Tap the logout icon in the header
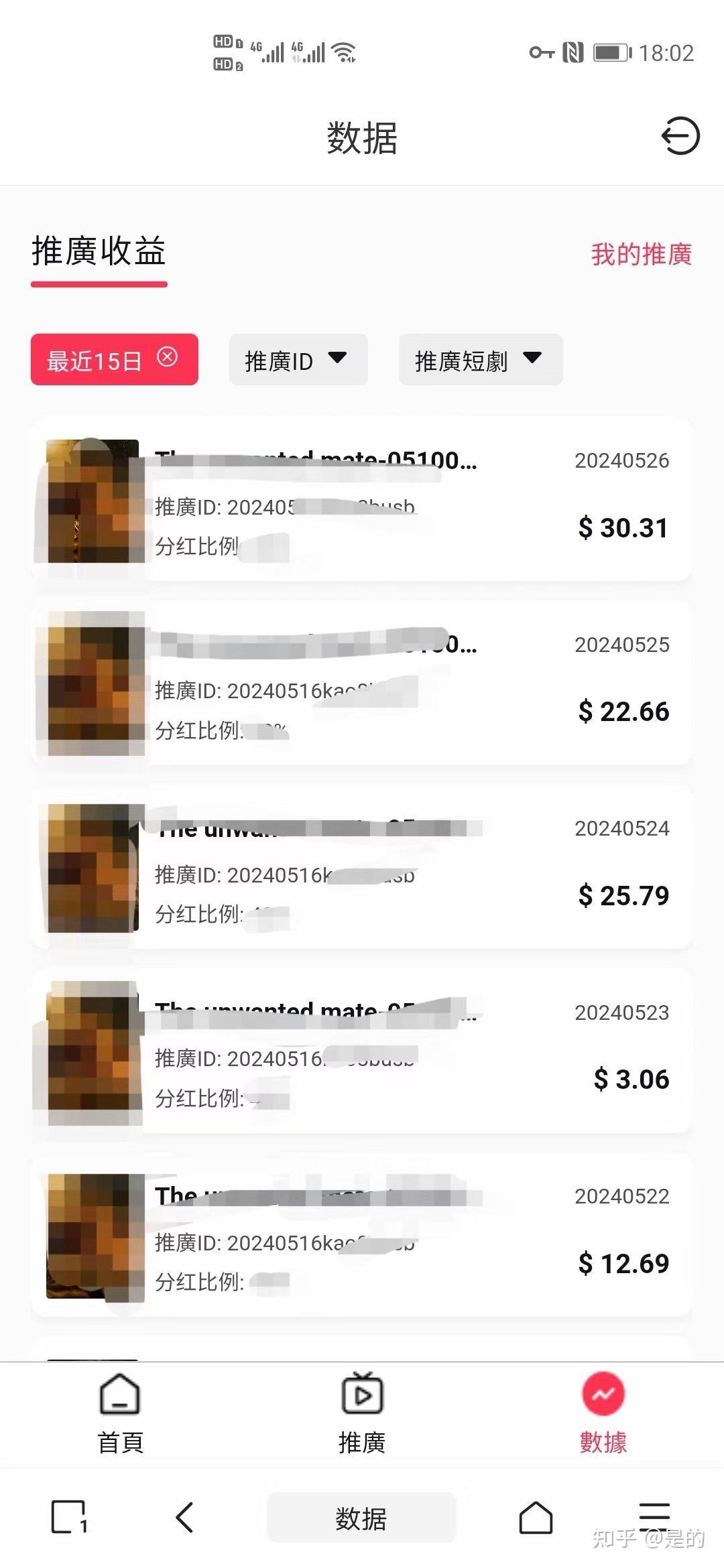The image size is (724, 1568). [680, 136]
